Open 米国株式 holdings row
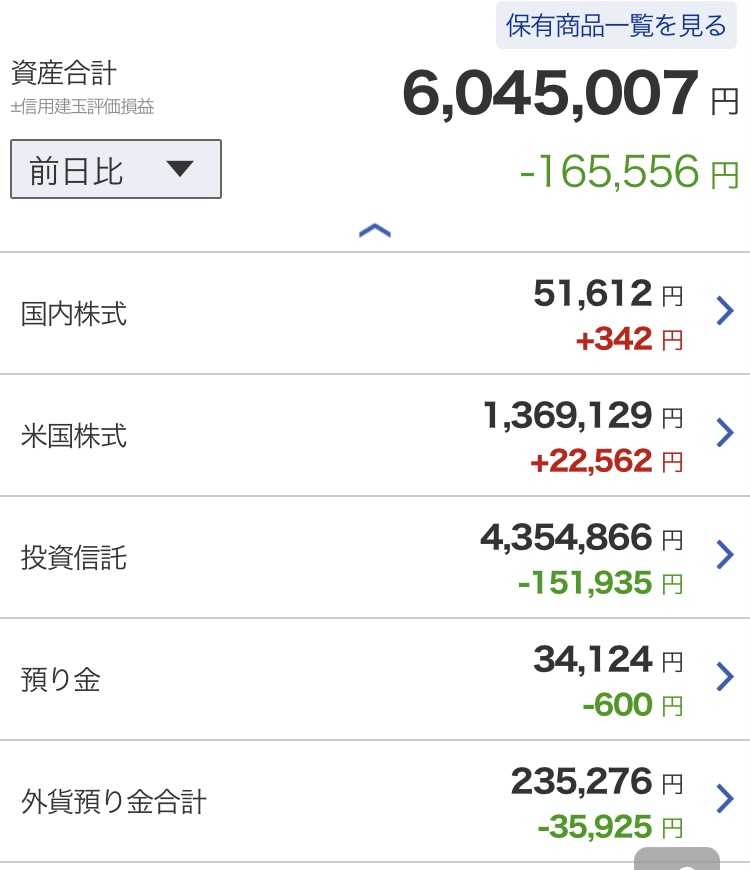 click(x=375, y=436)
